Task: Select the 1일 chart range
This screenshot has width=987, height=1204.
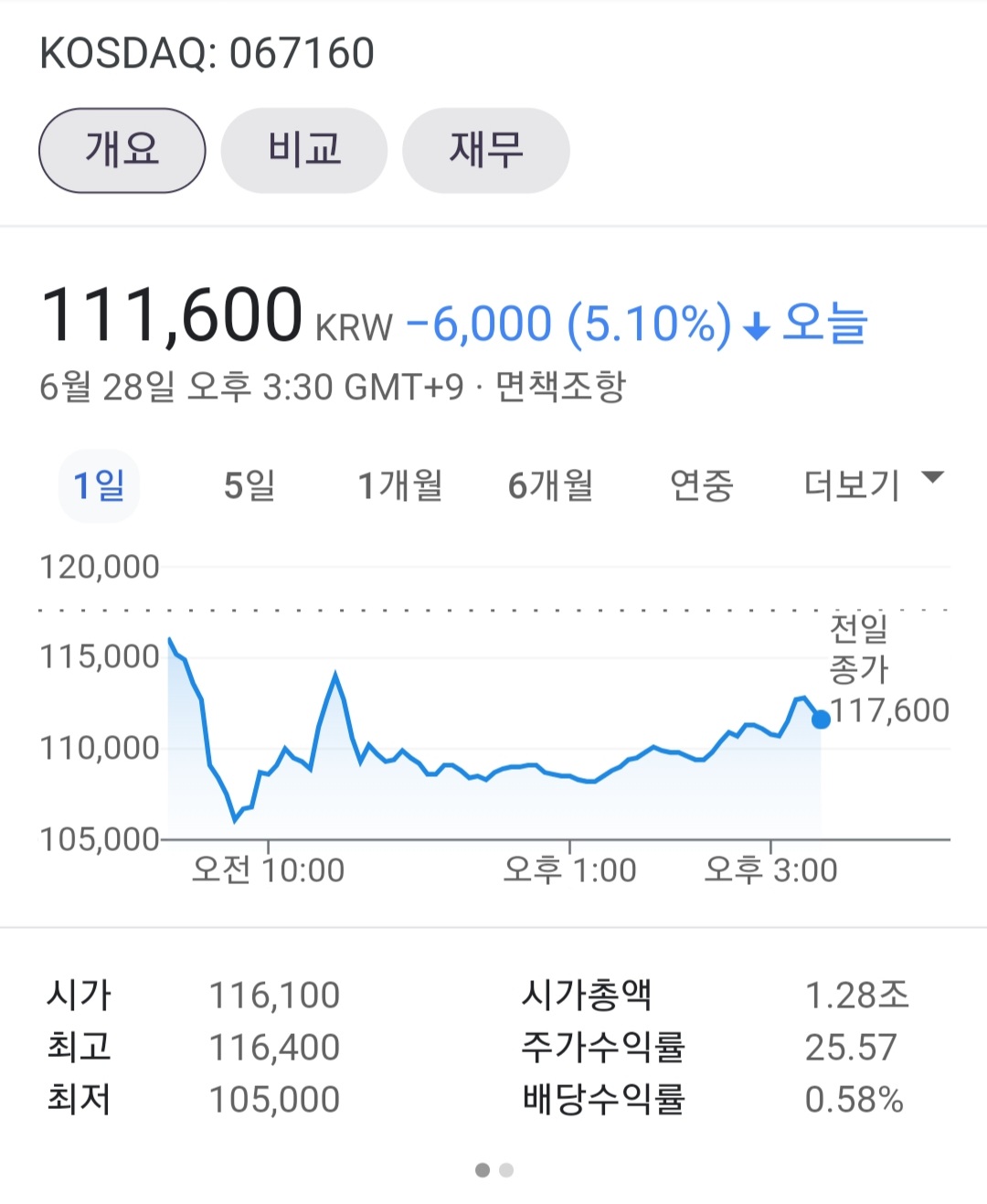Action: [99, 485]
